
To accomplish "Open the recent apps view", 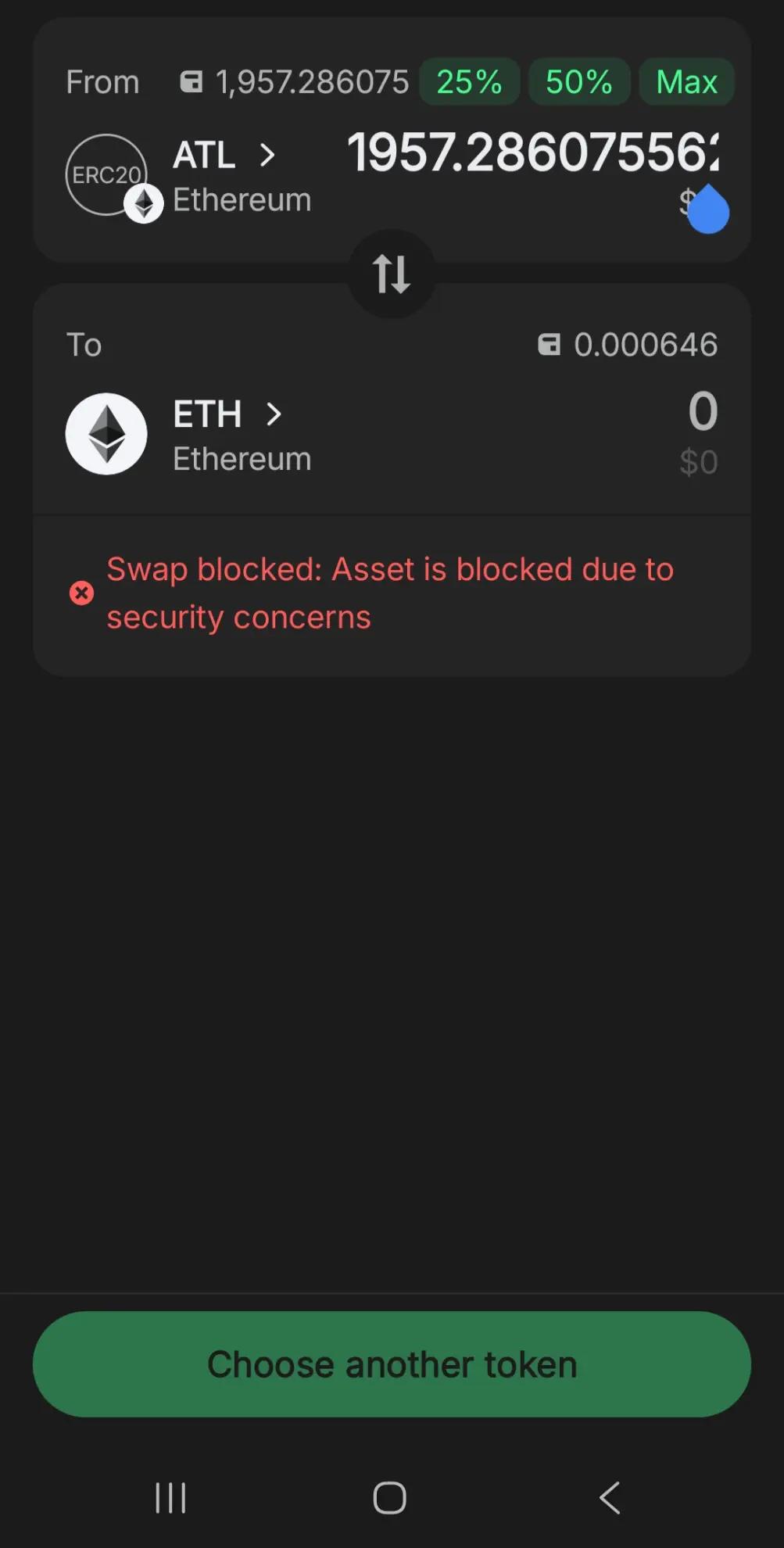I will pyautogui.click(x=170, y=1498).
